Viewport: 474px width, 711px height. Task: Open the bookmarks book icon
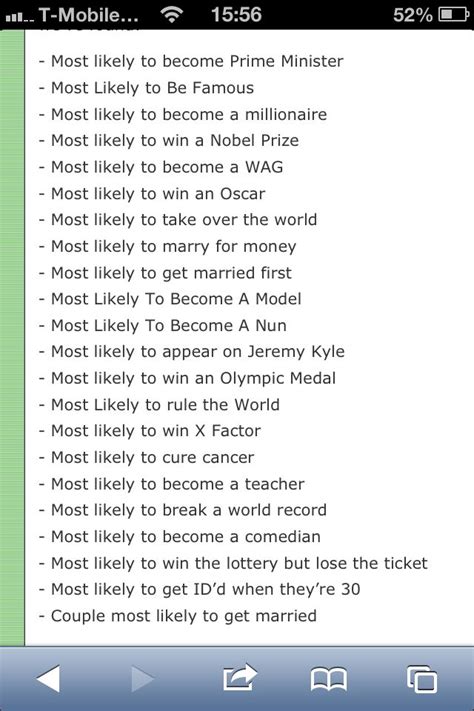(x=329, y=679)
